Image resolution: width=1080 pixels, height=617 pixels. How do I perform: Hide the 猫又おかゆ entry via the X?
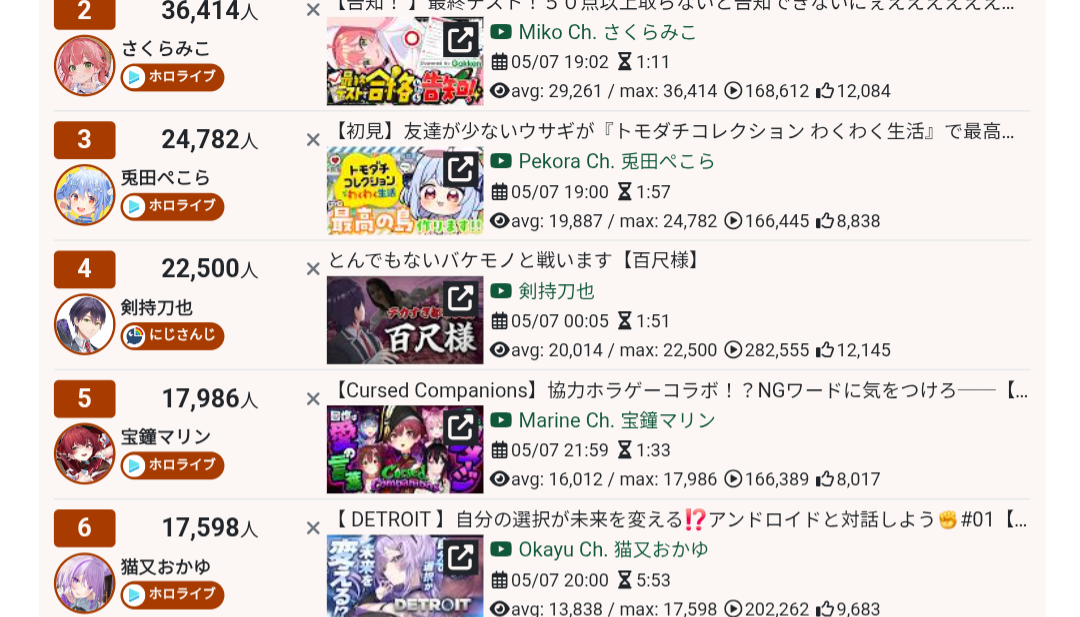tap(313, 528)
